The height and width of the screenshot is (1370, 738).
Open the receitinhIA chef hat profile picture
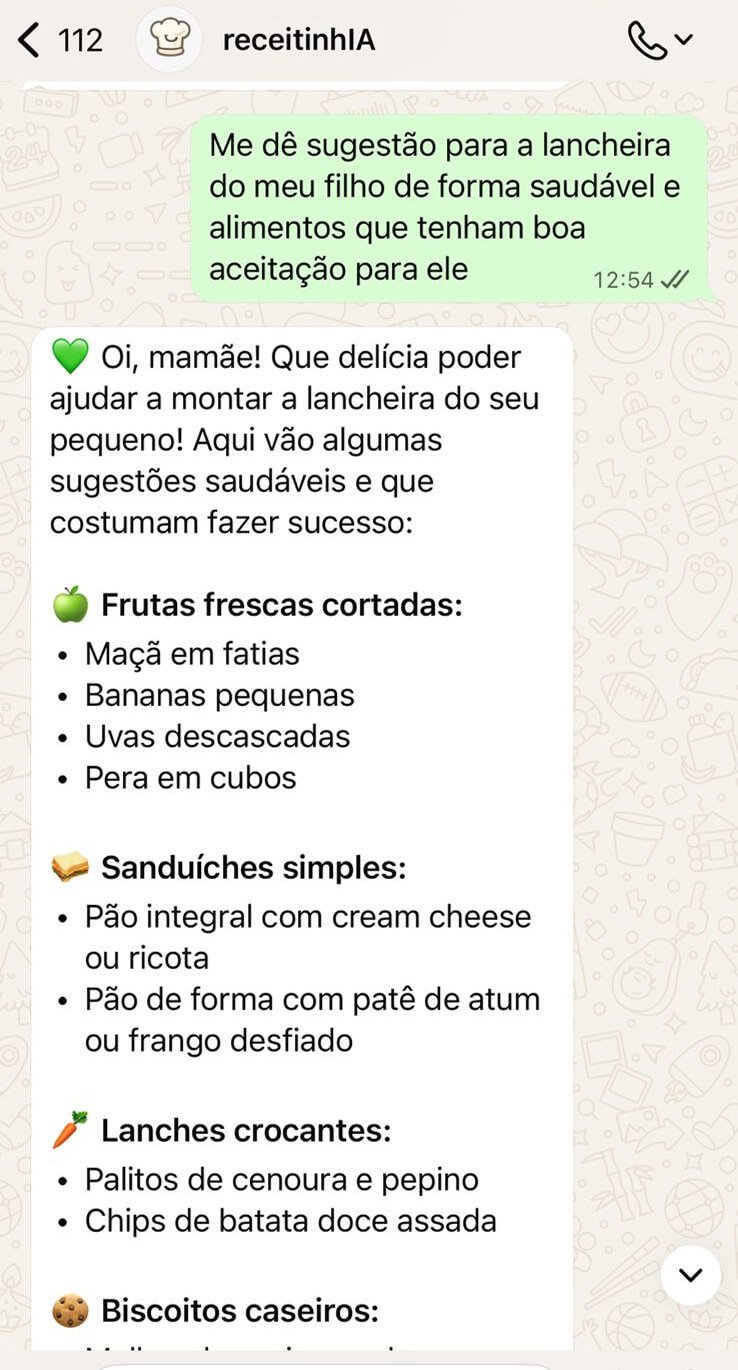point(170,38)
